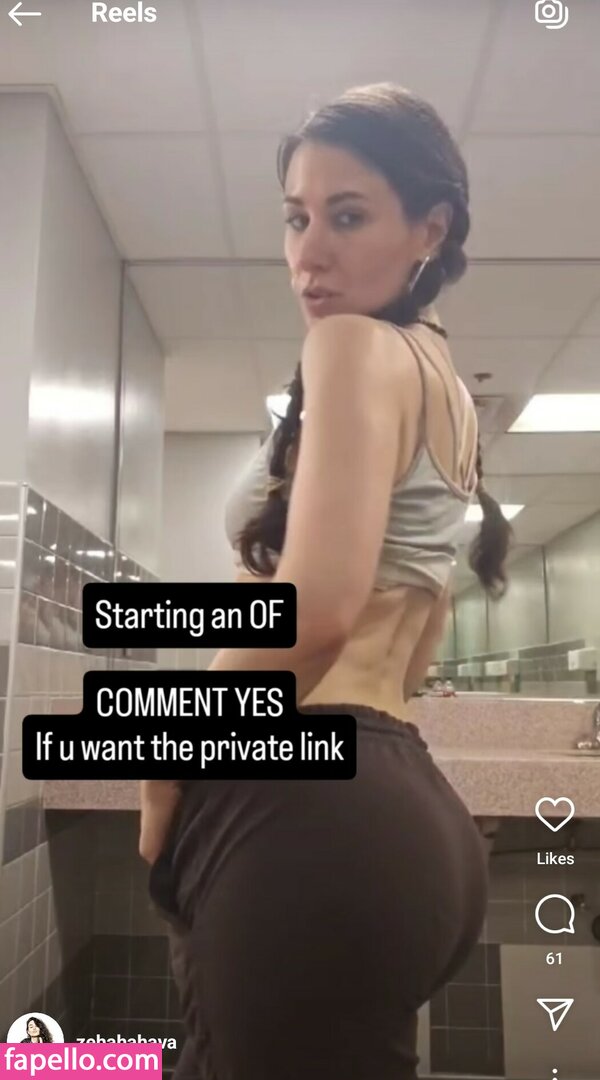
Task: Share this reel via paper plane icon
Action: tap(554, 1013)
